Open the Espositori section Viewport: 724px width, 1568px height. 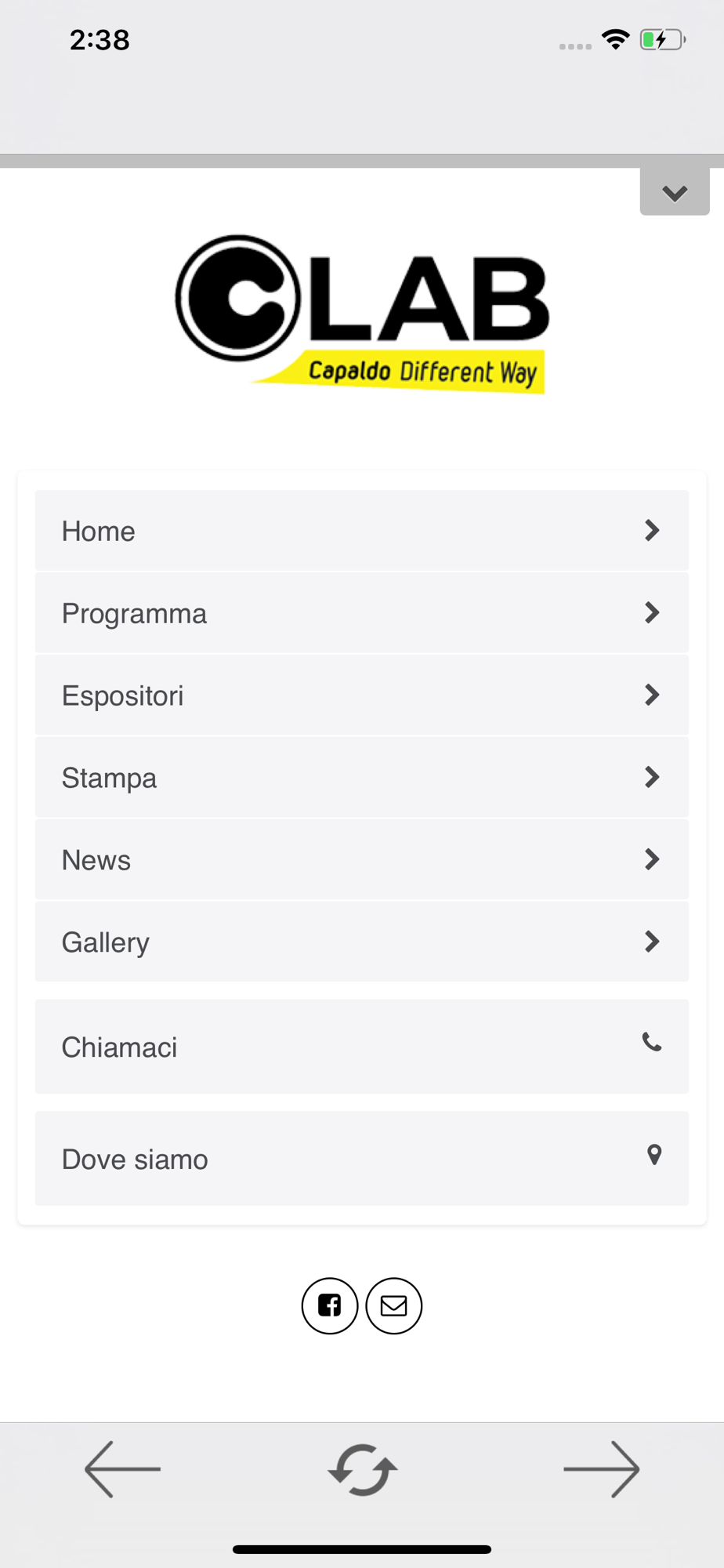(362, 695)
